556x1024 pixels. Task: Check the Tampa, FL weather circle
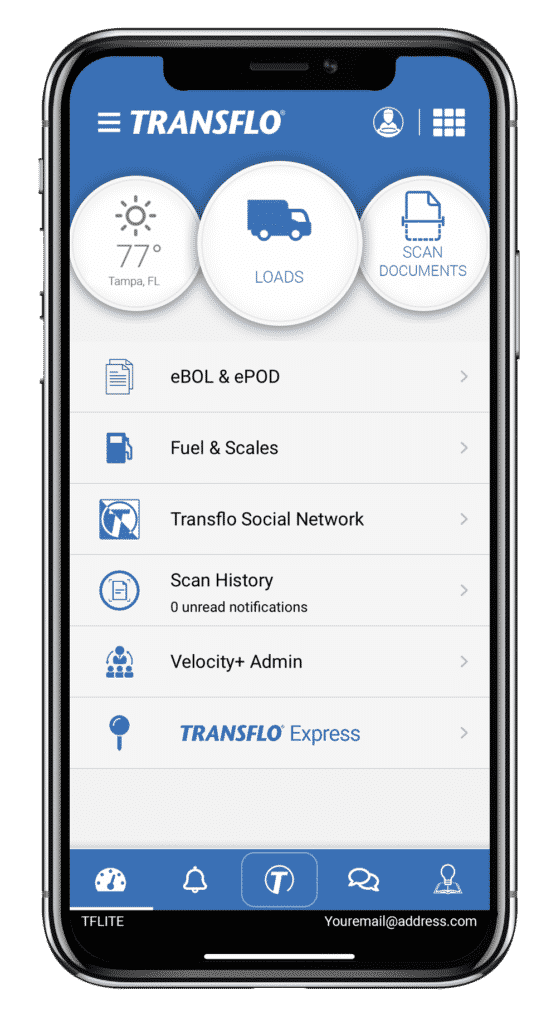pos(135,244)
